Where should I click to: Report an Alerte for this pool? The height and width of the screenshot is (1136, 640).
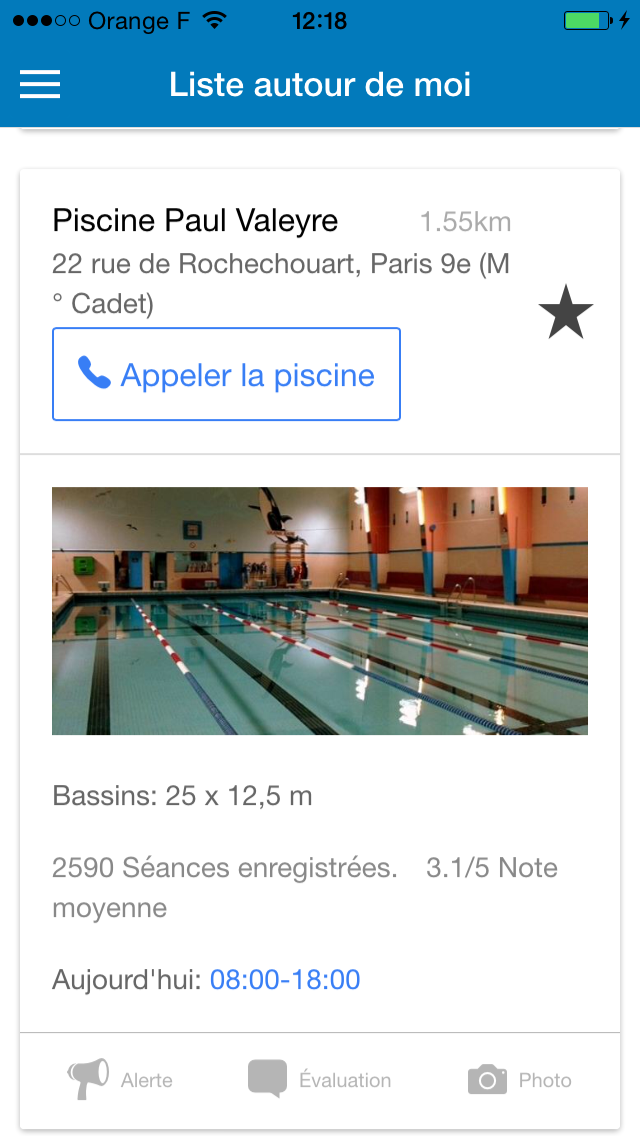click(x=120, y=1079)
